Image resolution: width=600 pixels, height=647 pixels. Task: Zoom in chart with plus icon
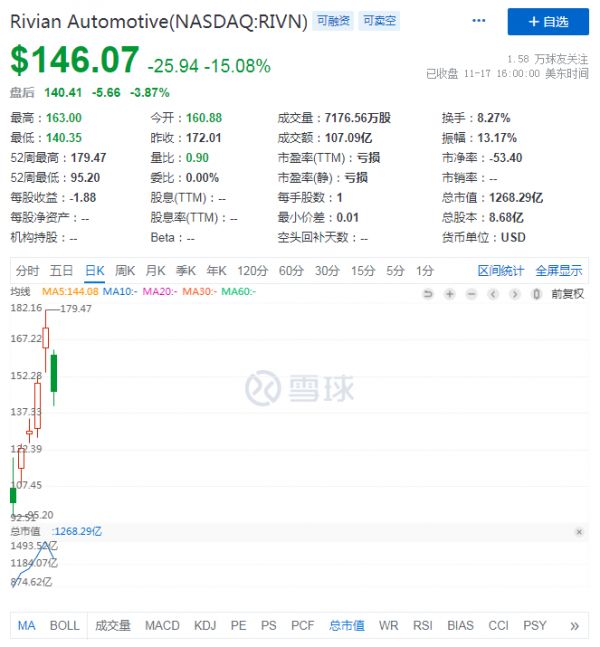tap(450, 294)
